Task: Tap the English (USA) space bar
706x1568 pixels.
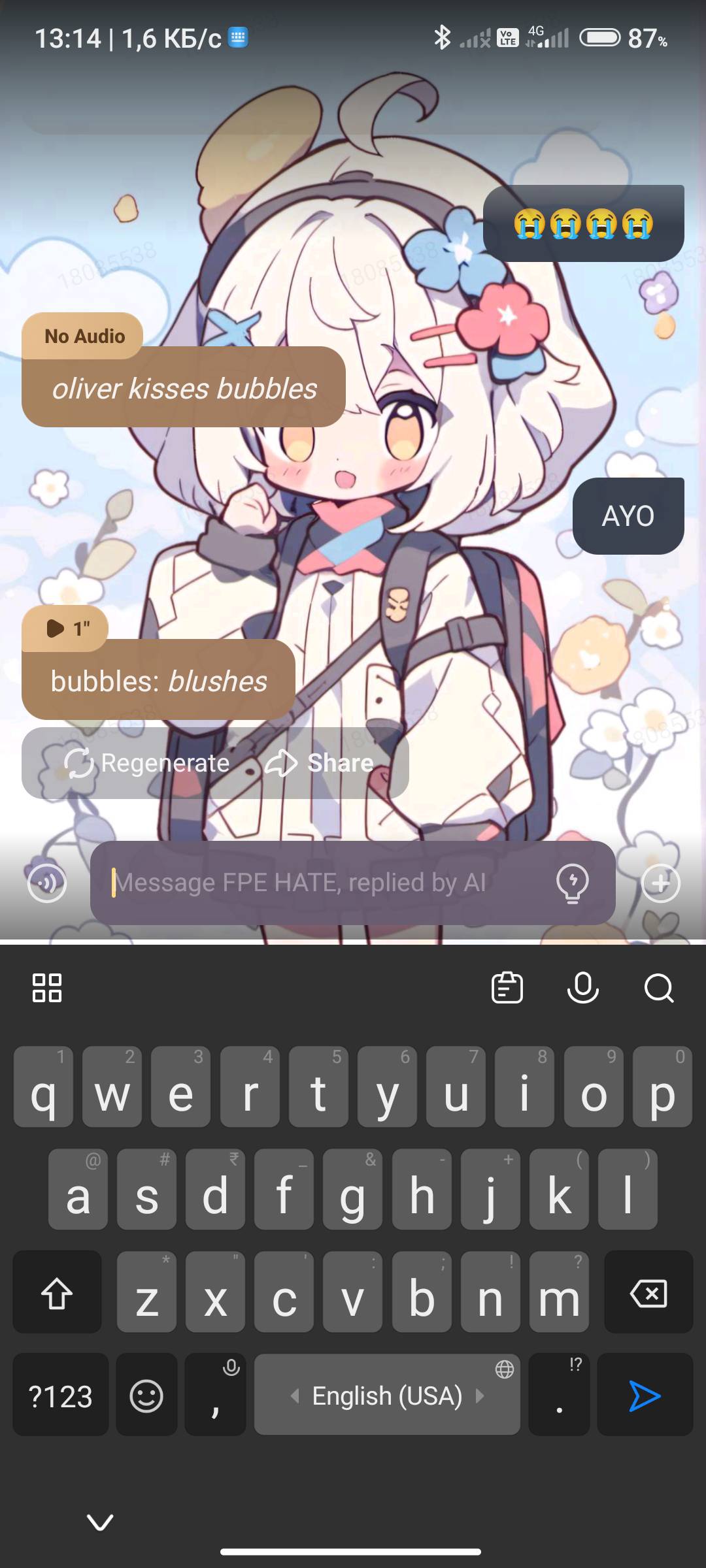Action: (x=387, y=1396)
